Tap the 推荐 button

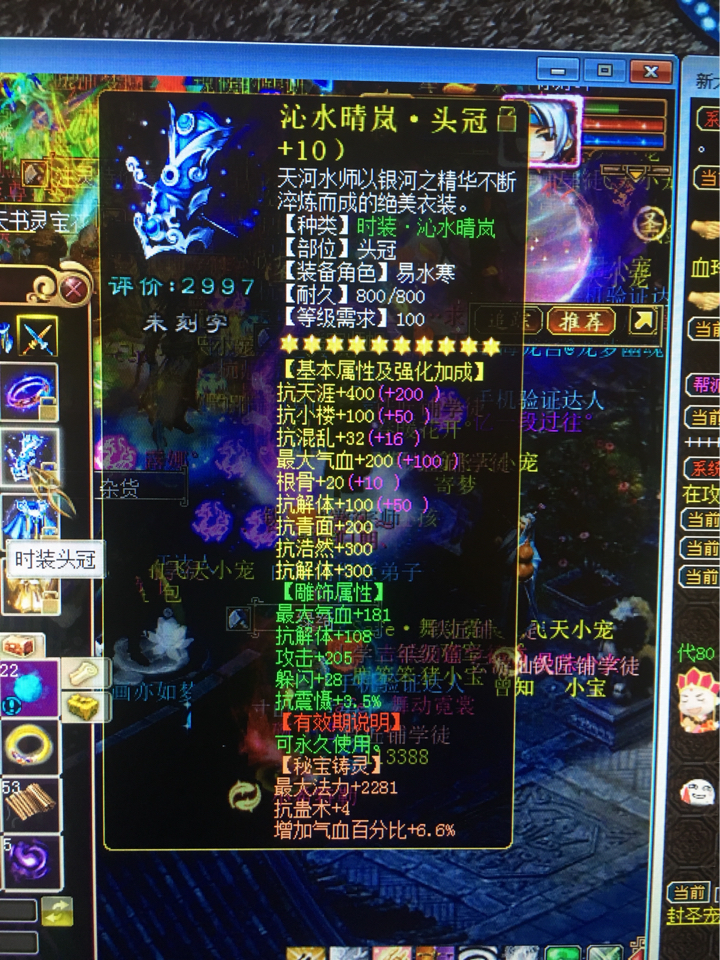[581, 321]
